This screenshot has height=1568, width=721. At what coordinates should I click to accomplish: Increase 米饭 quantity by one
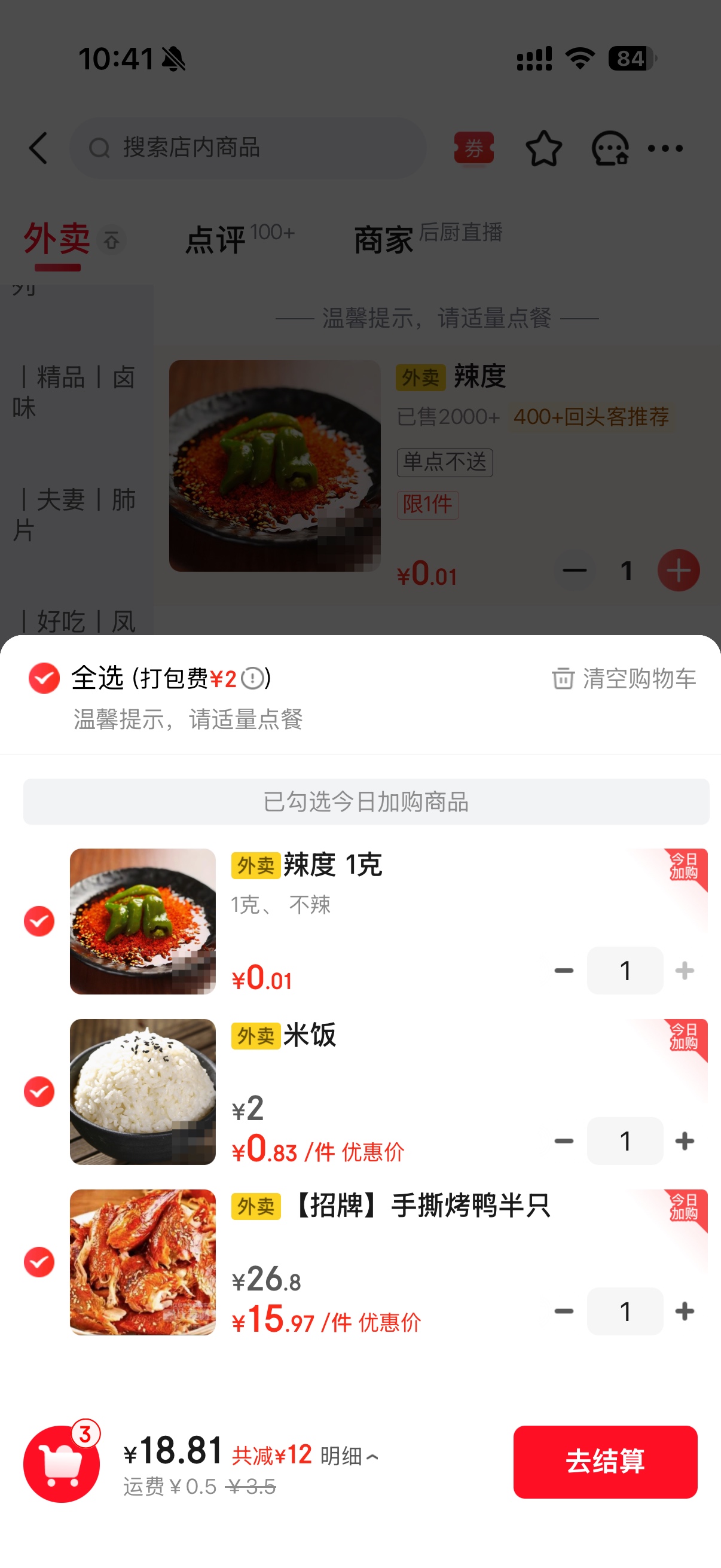(x=685, y=1140)
